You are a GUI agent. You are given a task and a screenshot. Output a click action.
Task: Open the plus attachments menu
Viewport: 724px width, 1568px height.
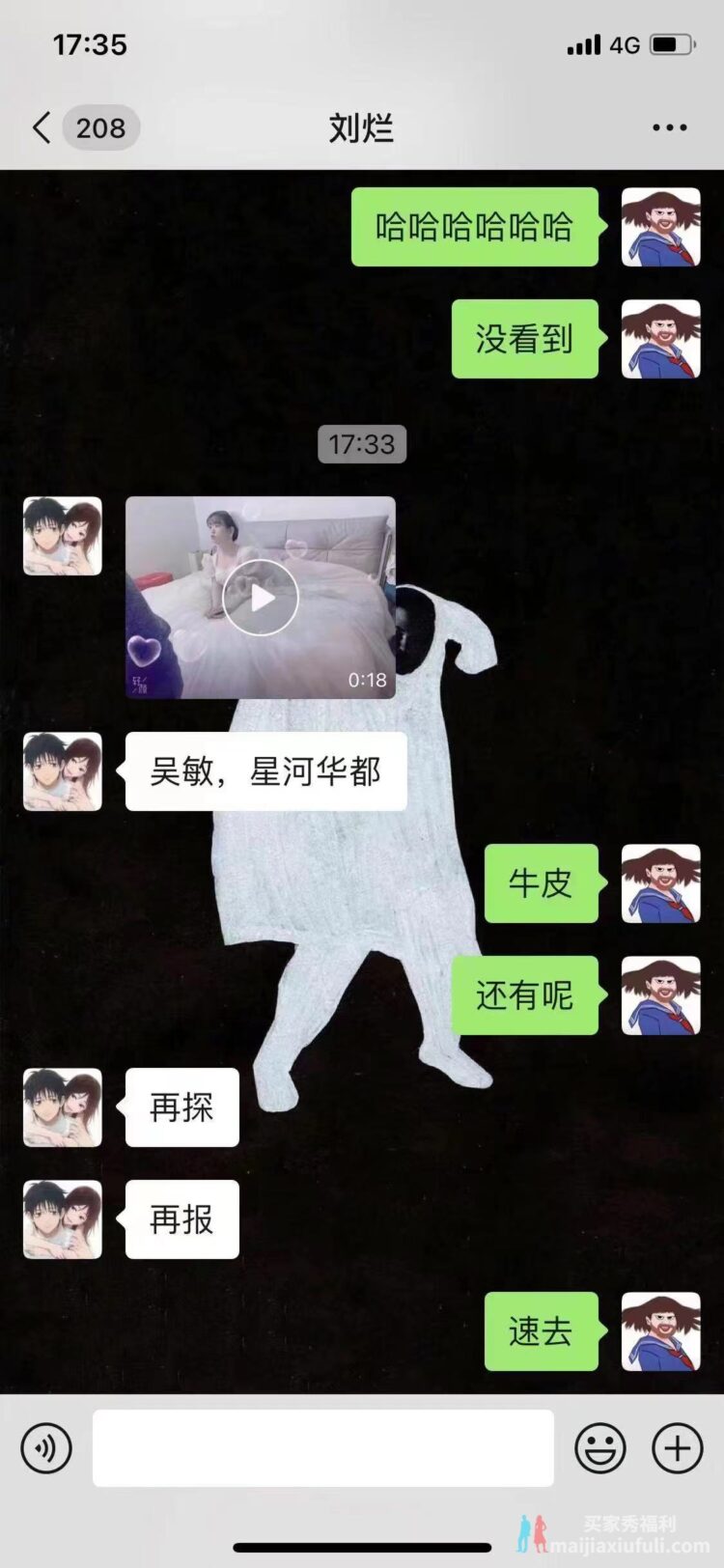[x=678, y=1448]
